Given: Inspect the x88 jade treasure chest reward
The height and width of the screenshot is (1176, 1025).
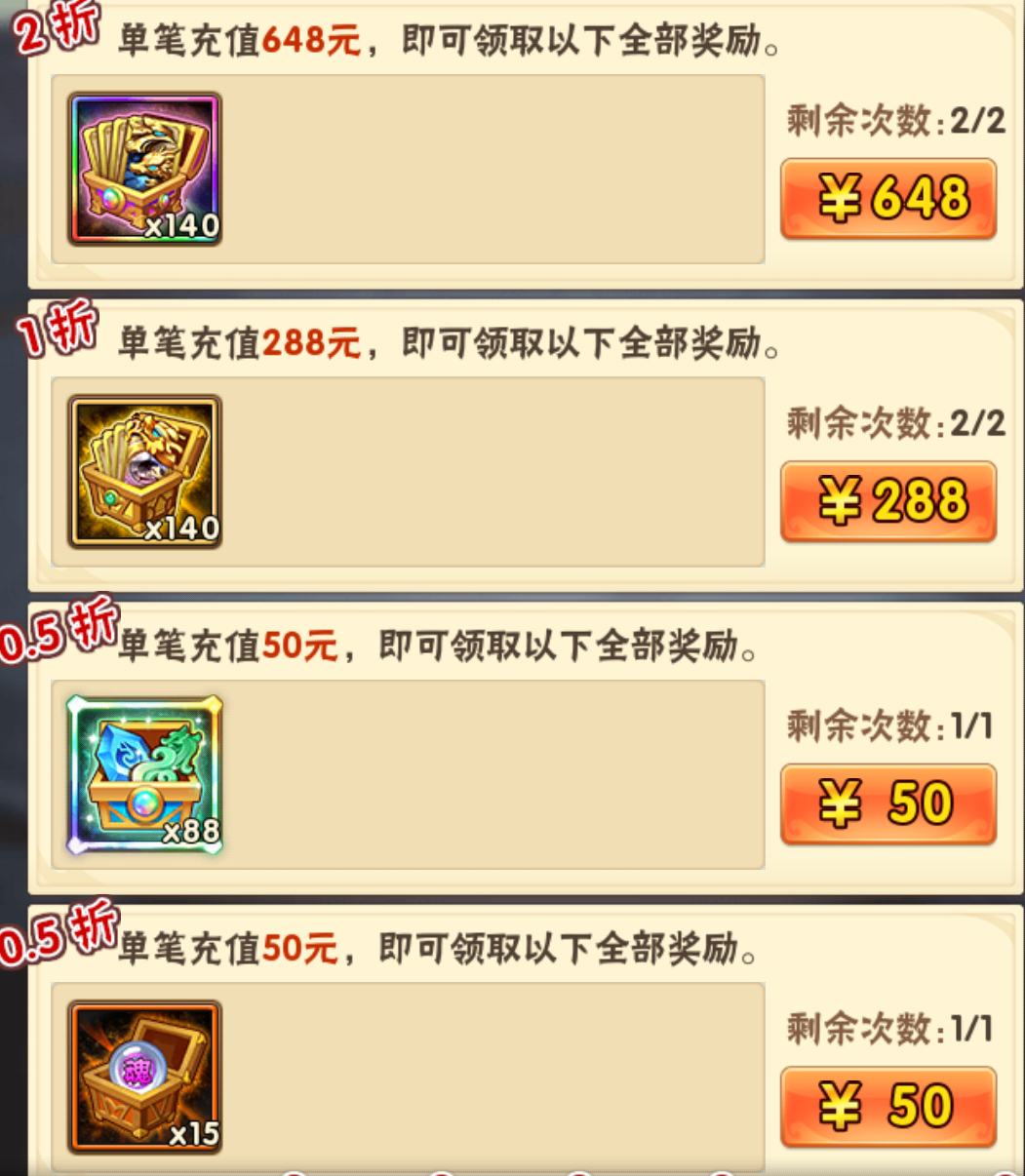Looking at the screenshot, I should point(145,775).
